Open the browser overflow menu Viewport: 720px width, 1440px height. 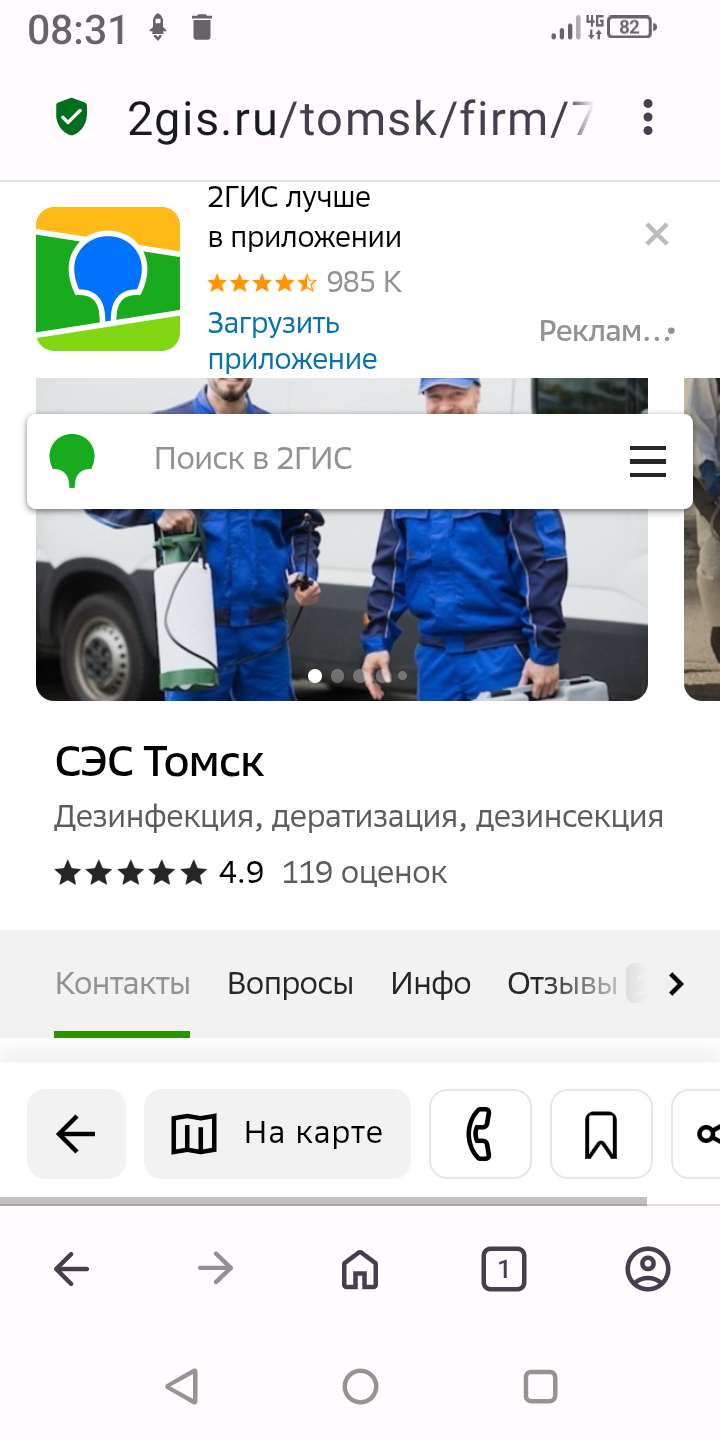click(648, 118)
